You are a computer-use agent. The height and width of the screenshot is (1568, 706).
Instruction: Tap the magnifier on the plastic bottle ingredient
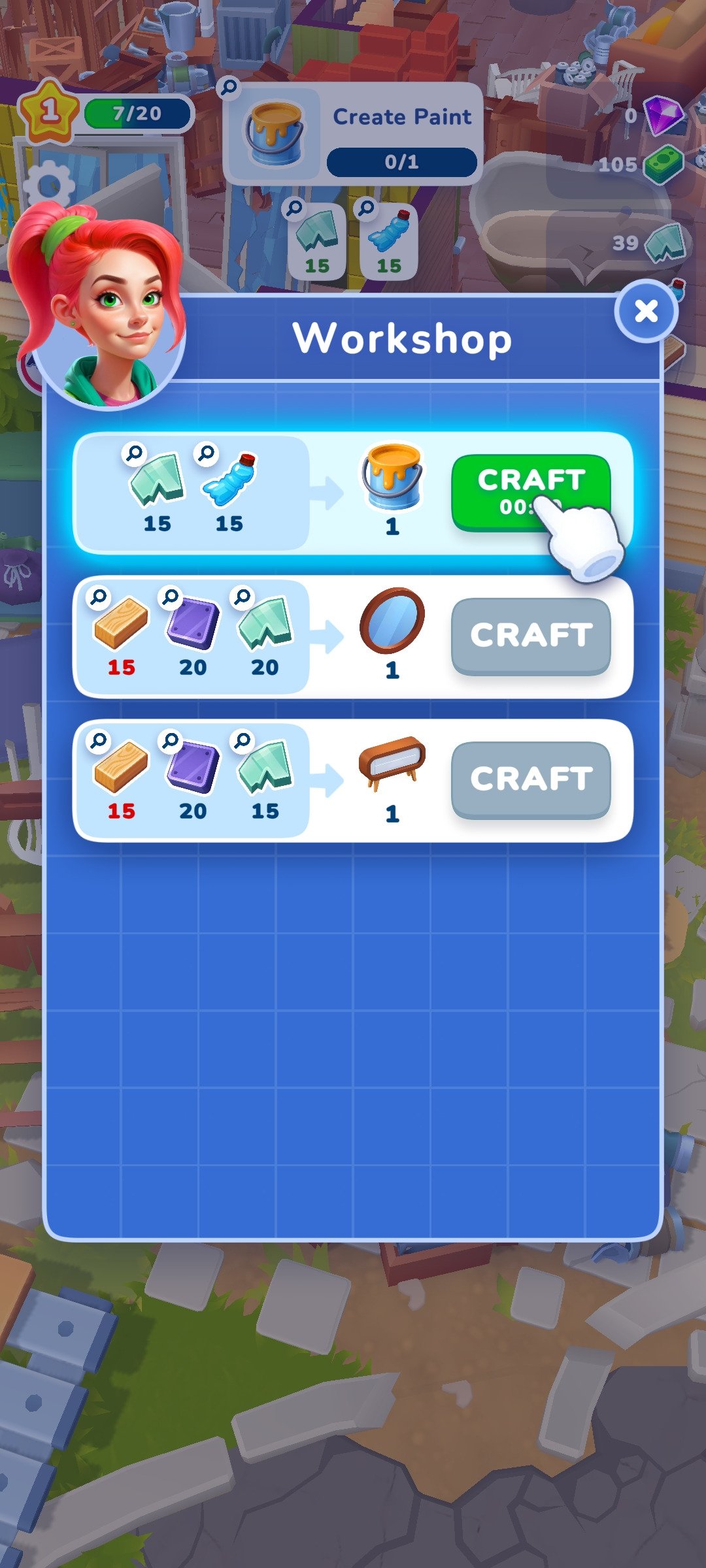(x=205, y=453)
